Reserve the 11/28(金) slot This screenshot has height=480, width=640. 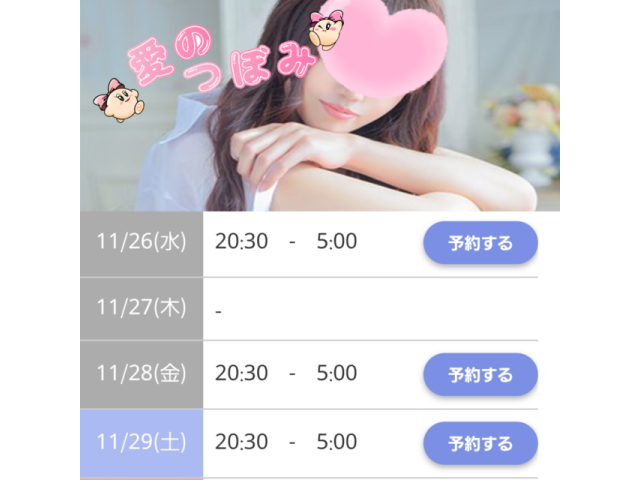point(480,375)
